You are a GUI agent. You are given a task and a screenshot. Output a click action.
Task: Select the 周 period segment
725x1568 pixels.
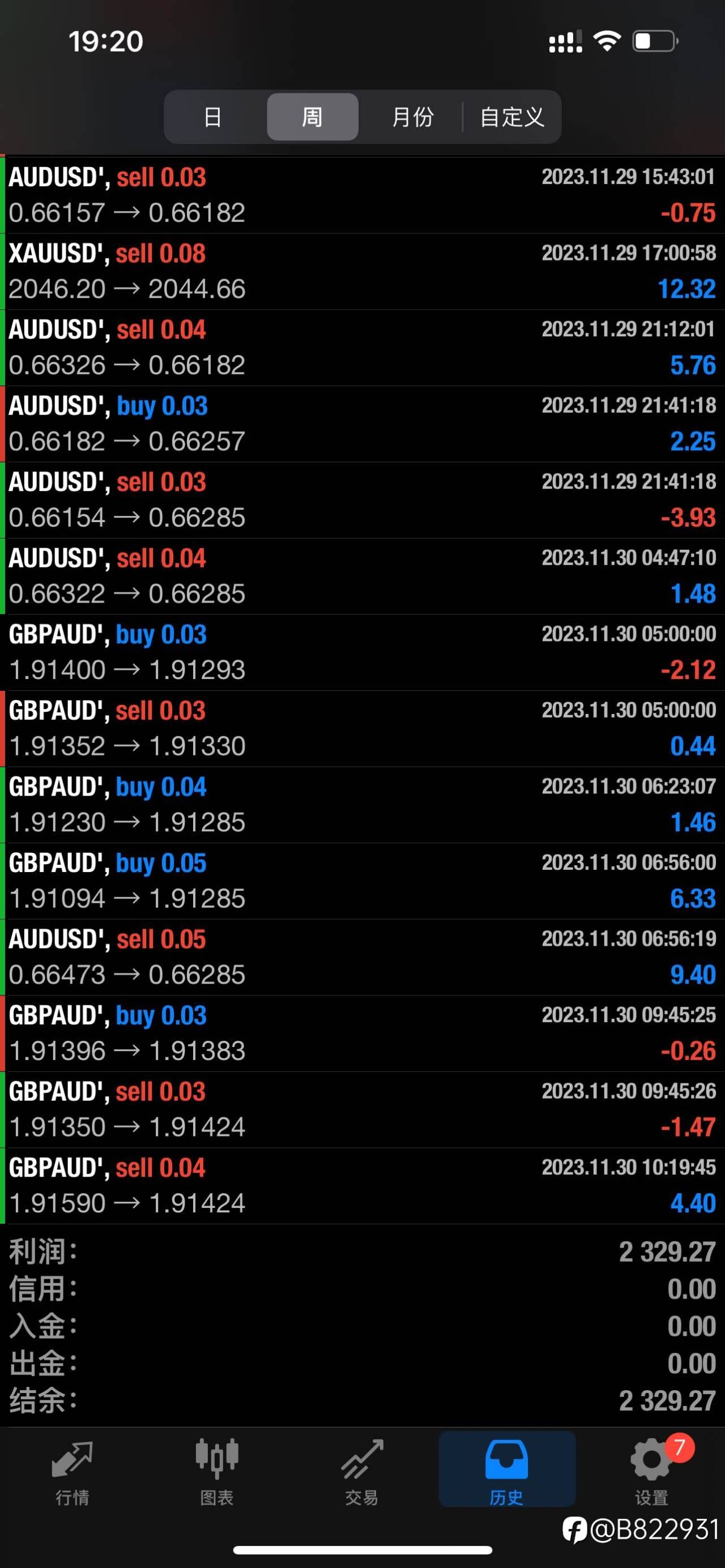(x=312, y=117)
